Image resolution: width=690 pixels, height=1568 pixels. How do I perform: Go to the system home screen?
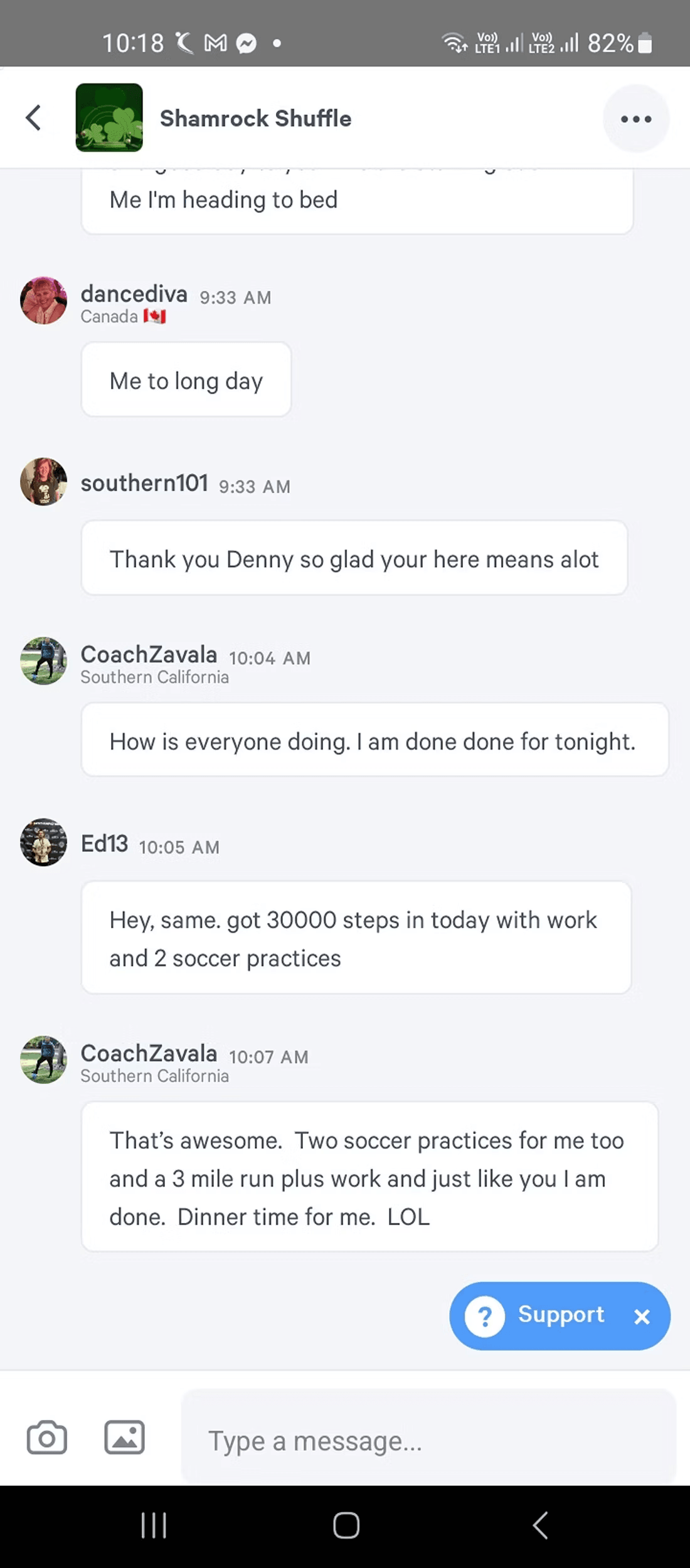click(346, 1525)
